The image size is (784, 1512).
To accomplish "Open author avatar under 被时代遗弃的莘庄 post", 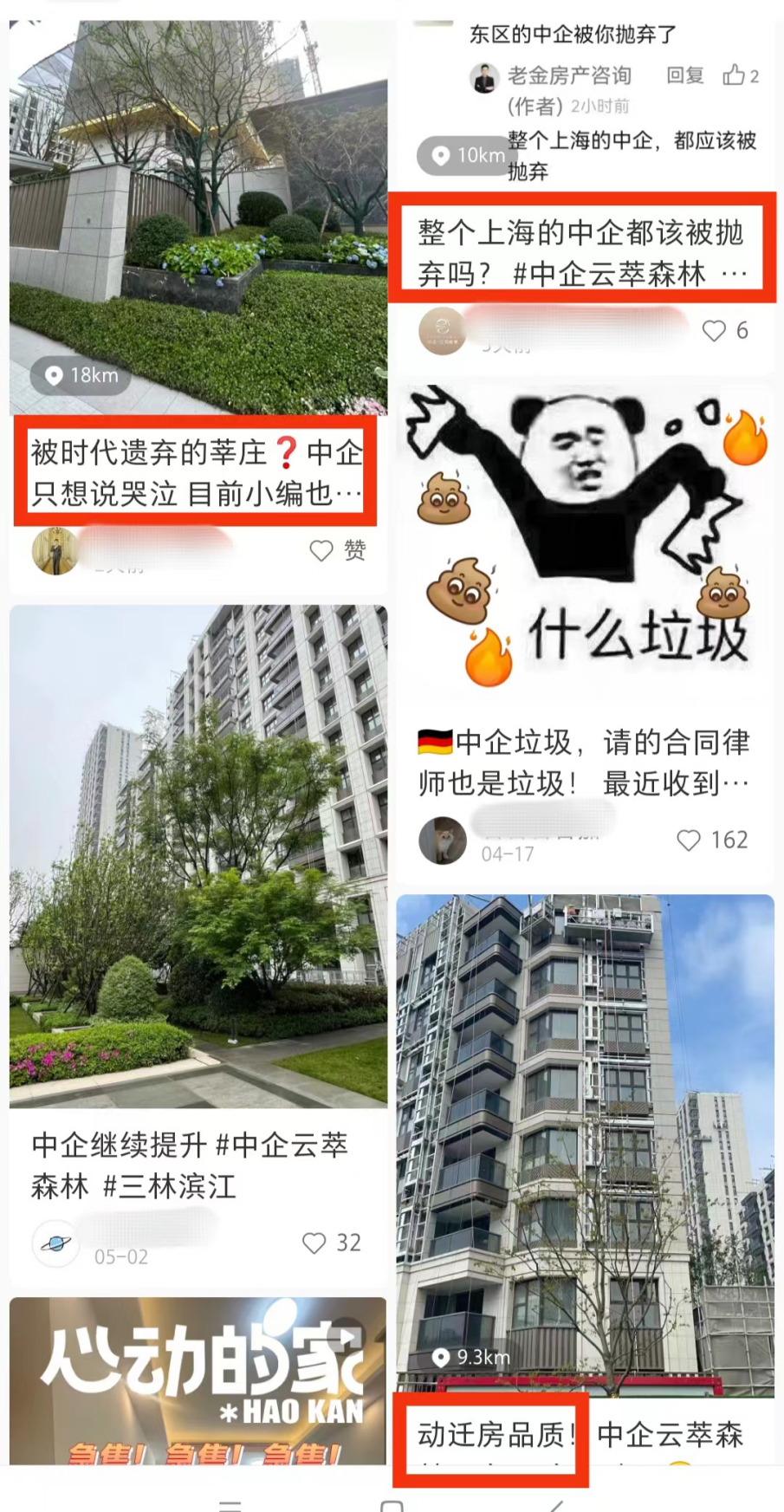I will 55,550.
